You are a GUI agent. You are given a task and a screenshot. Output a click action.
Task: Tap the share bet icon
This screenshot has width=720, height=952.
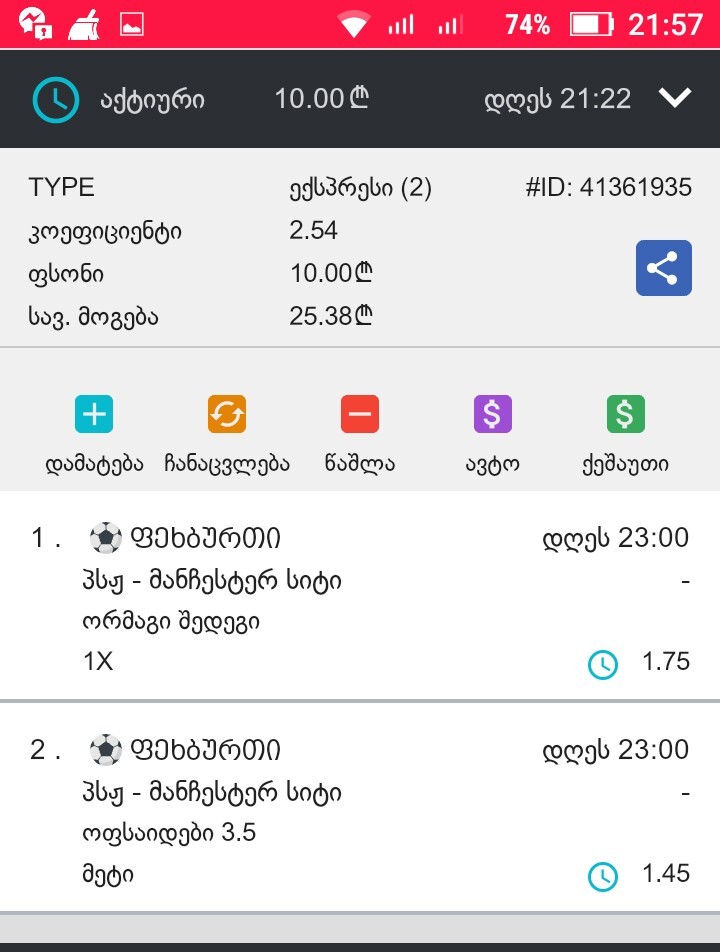pyautogui.click(x=665, y=267)
